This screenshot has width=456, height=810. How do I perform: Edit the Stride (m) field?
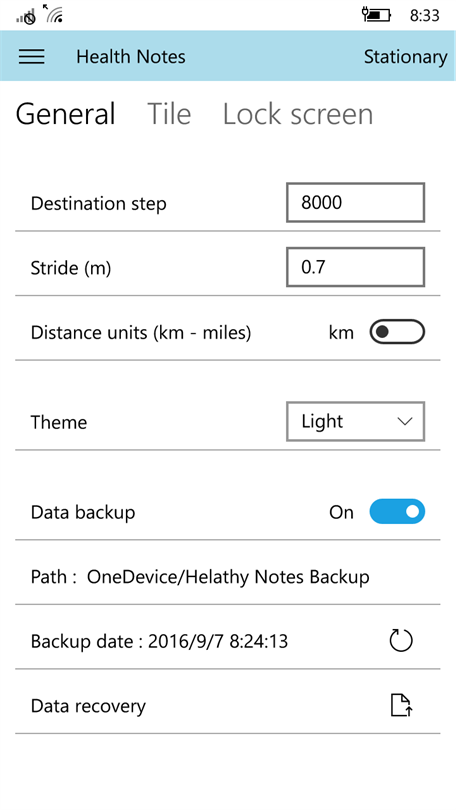tap(356, 267)
